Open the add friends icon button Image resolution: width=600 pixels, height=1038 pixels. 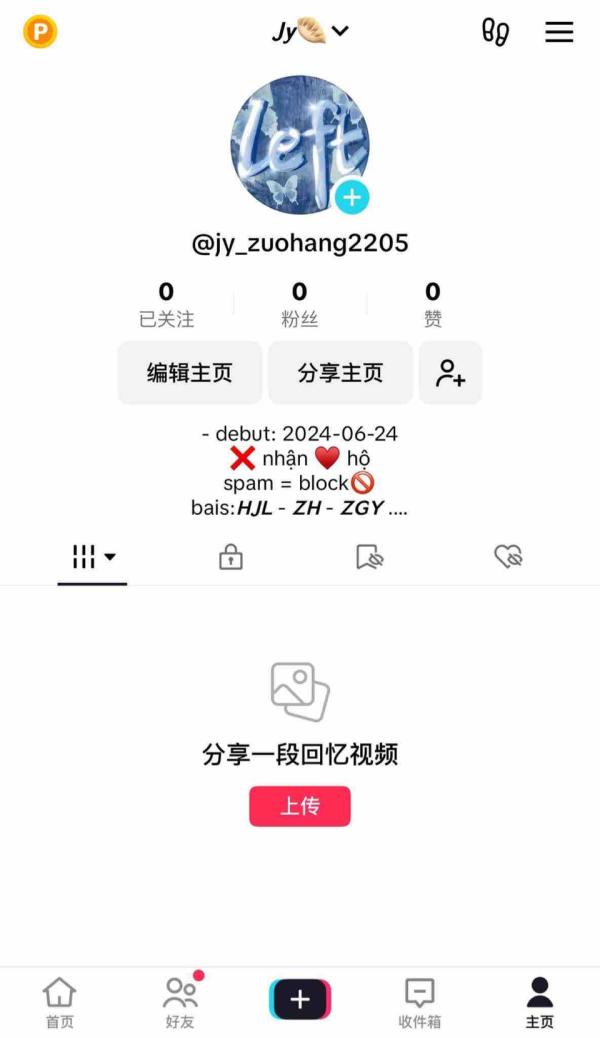point(450,373)
